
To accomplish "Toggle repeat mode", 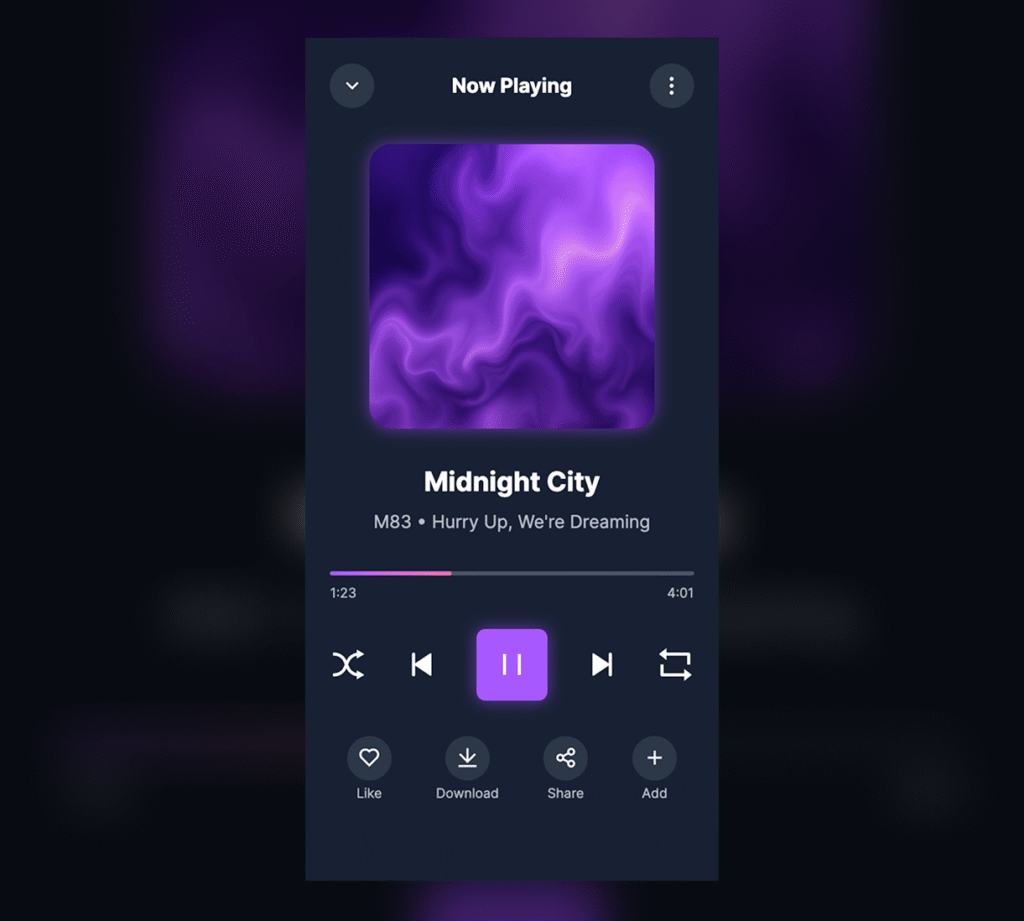I will [675, 665].
